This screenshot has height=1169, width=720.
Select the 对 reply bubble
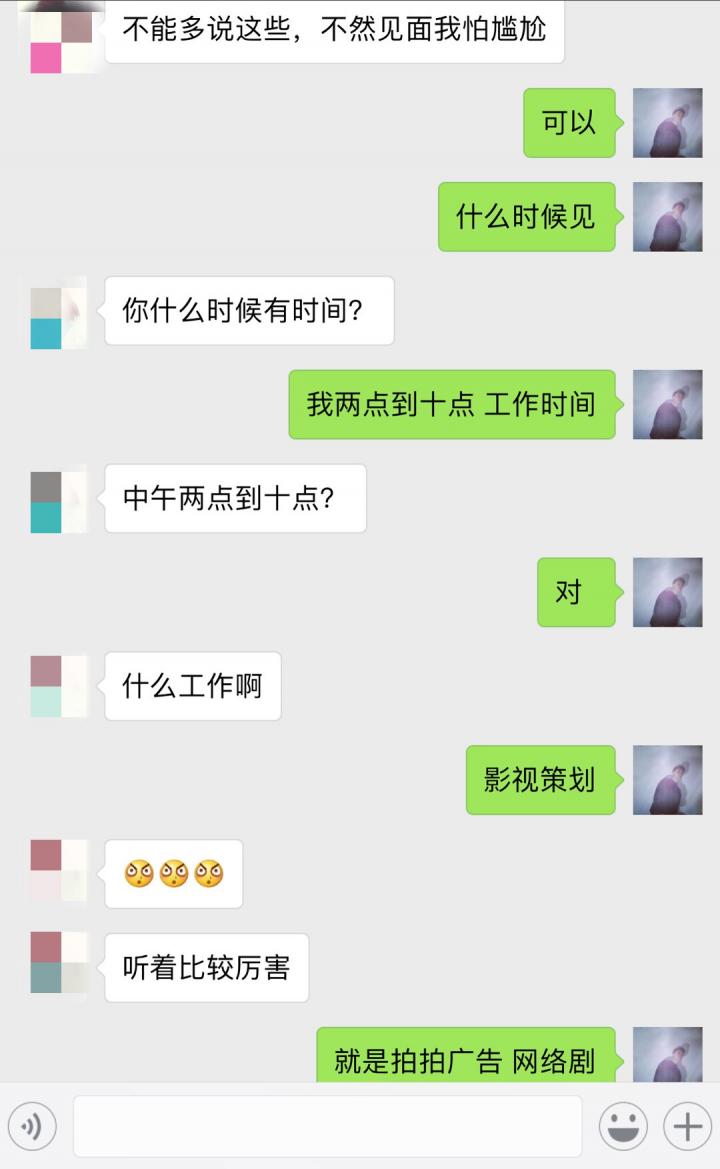coord(575,593)
